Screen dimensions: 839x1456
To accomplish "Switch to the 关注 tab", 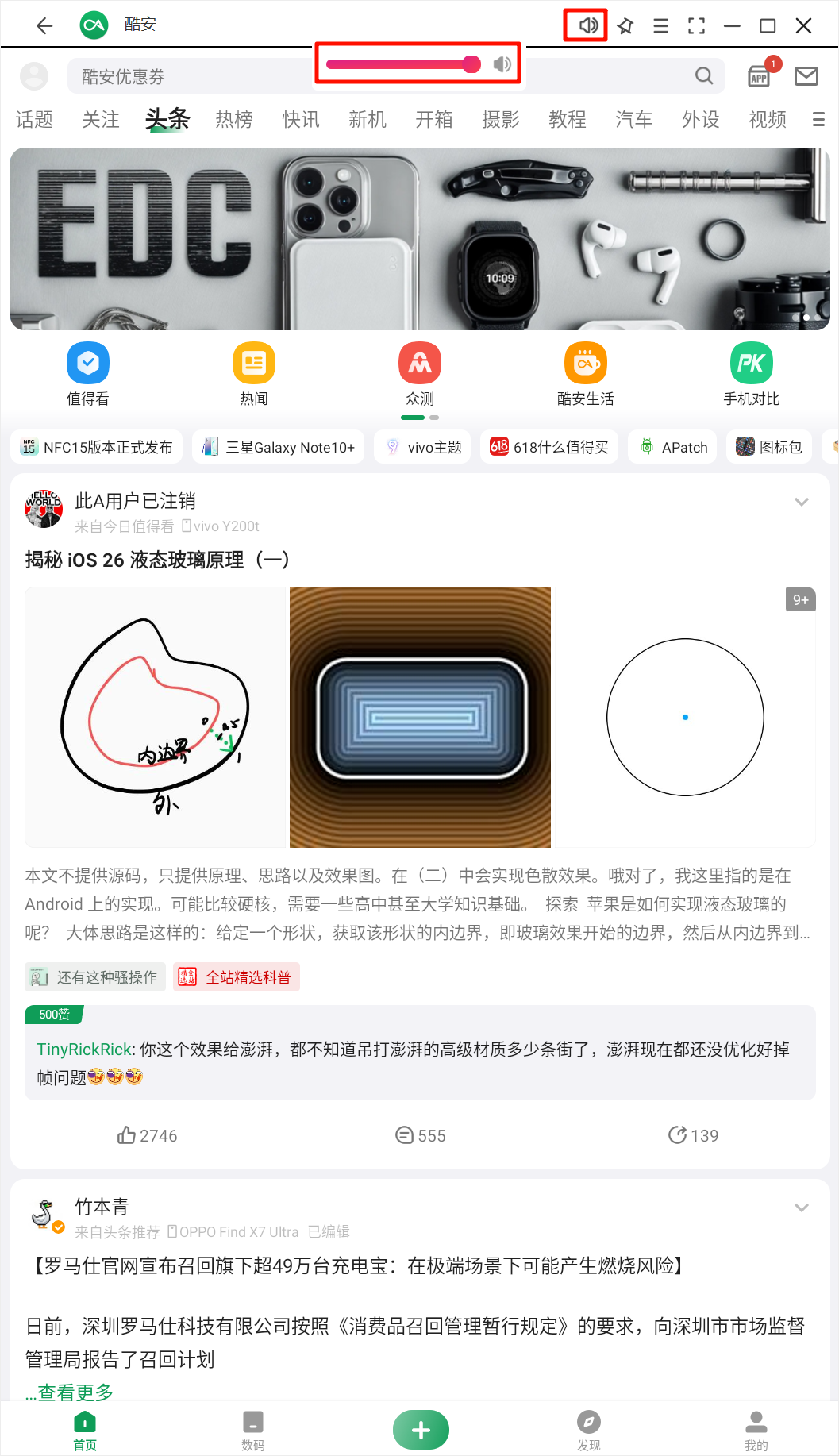I will [x=101, y=120].
